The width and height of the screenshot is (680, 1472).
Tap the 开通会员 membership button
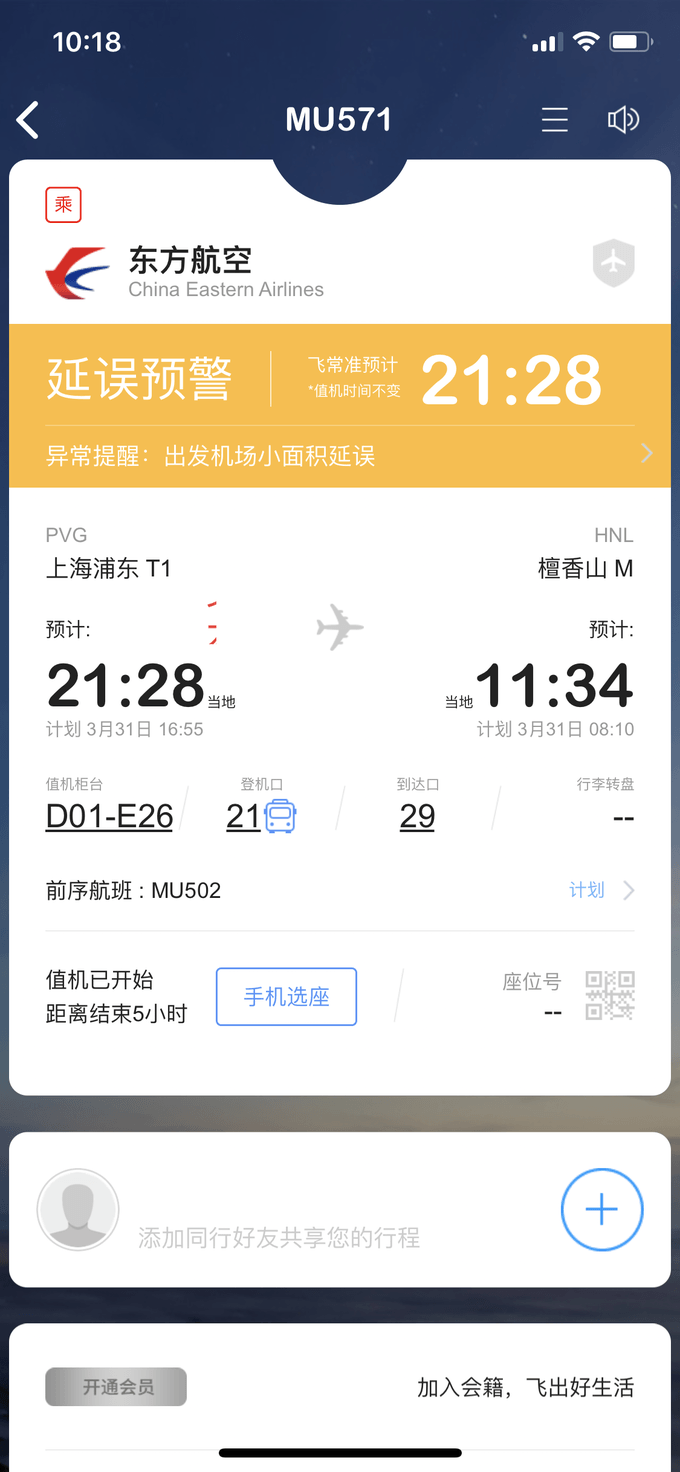coord(116,1387)
